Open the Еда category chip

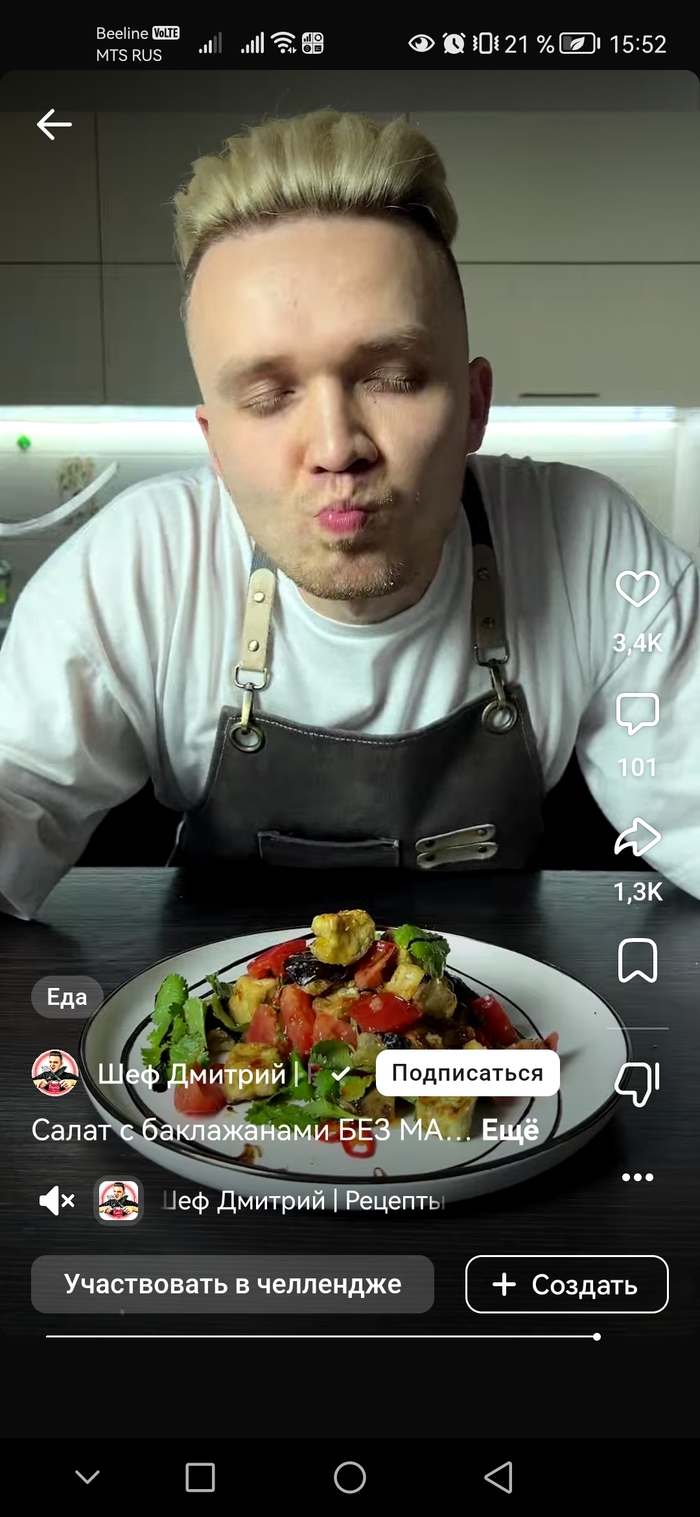[67, 997]
